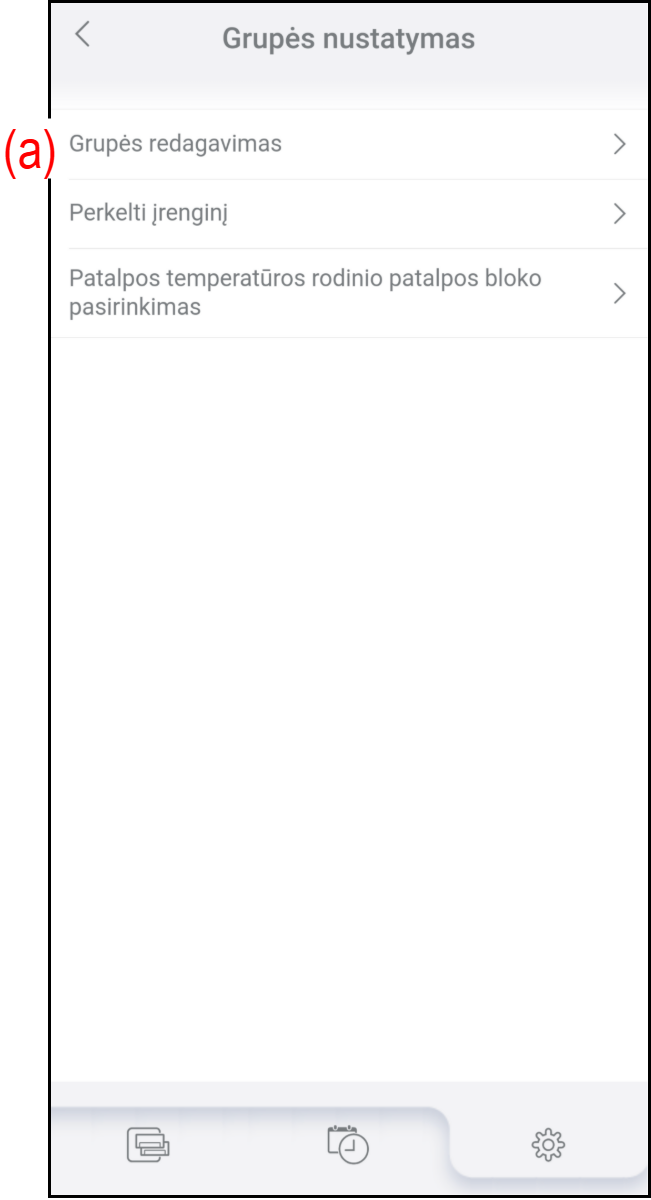Screen dimensions: 651x1200
Task: Select the settings gear tab
Action: click(x=548, y=1143)
